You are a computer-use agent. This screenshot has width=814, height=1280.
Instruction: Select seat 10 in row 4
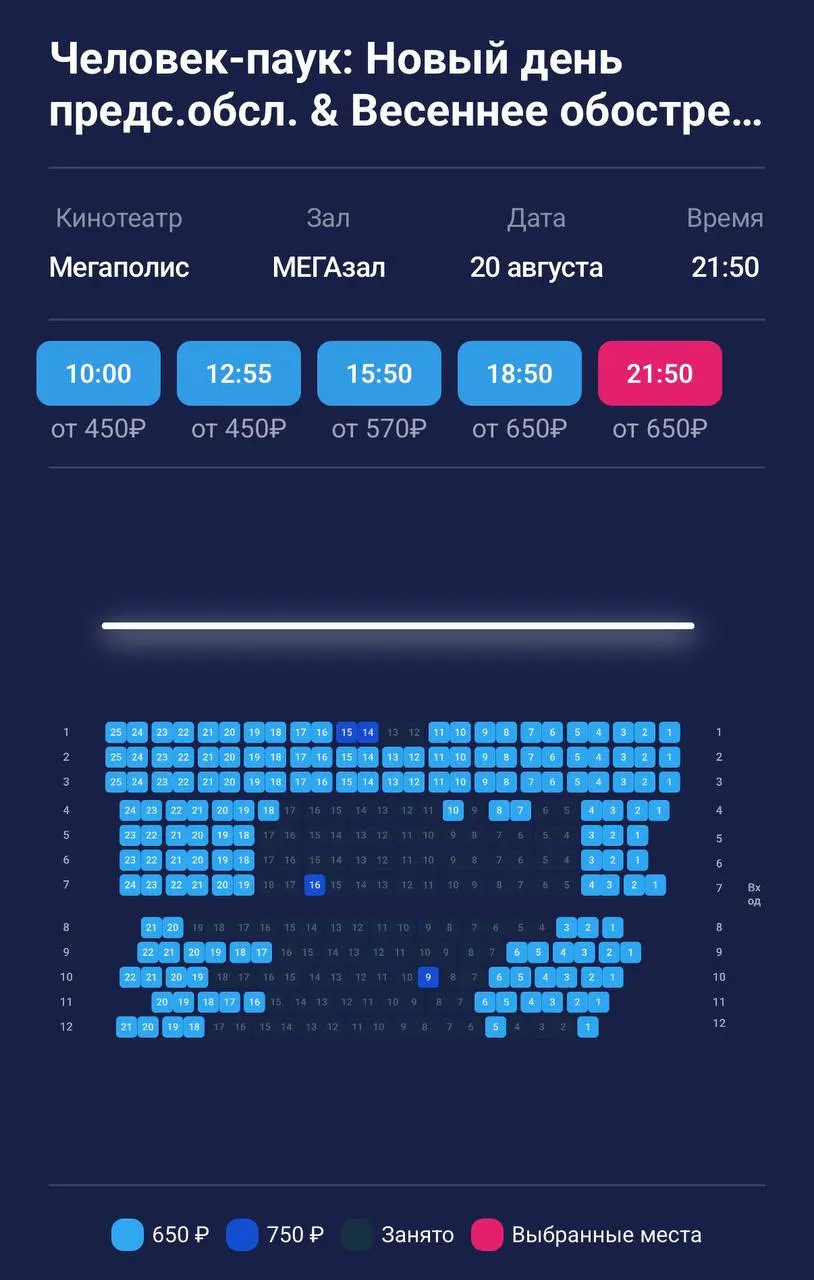[453, 811]
